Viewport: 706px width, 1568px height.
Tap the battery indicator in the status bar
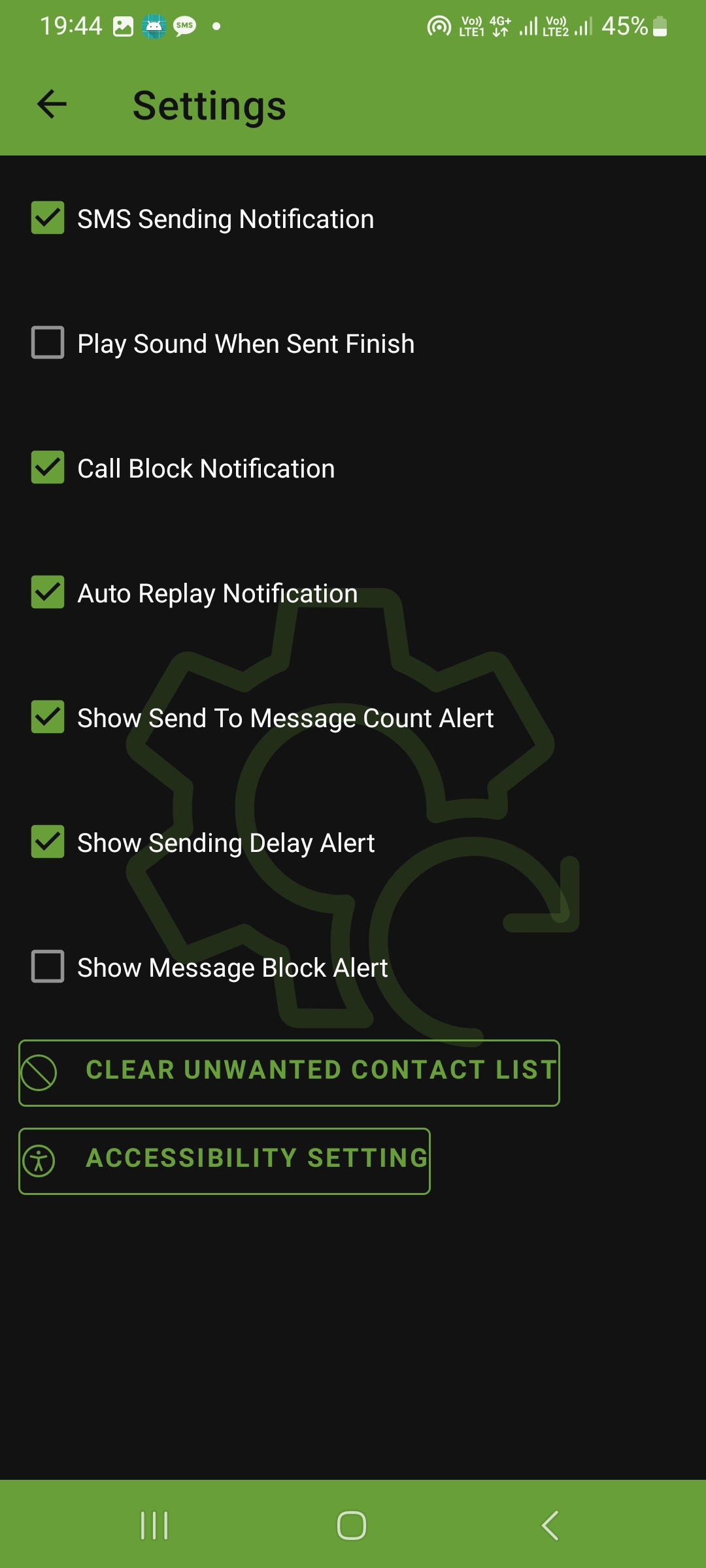click(x=659, y=27)
